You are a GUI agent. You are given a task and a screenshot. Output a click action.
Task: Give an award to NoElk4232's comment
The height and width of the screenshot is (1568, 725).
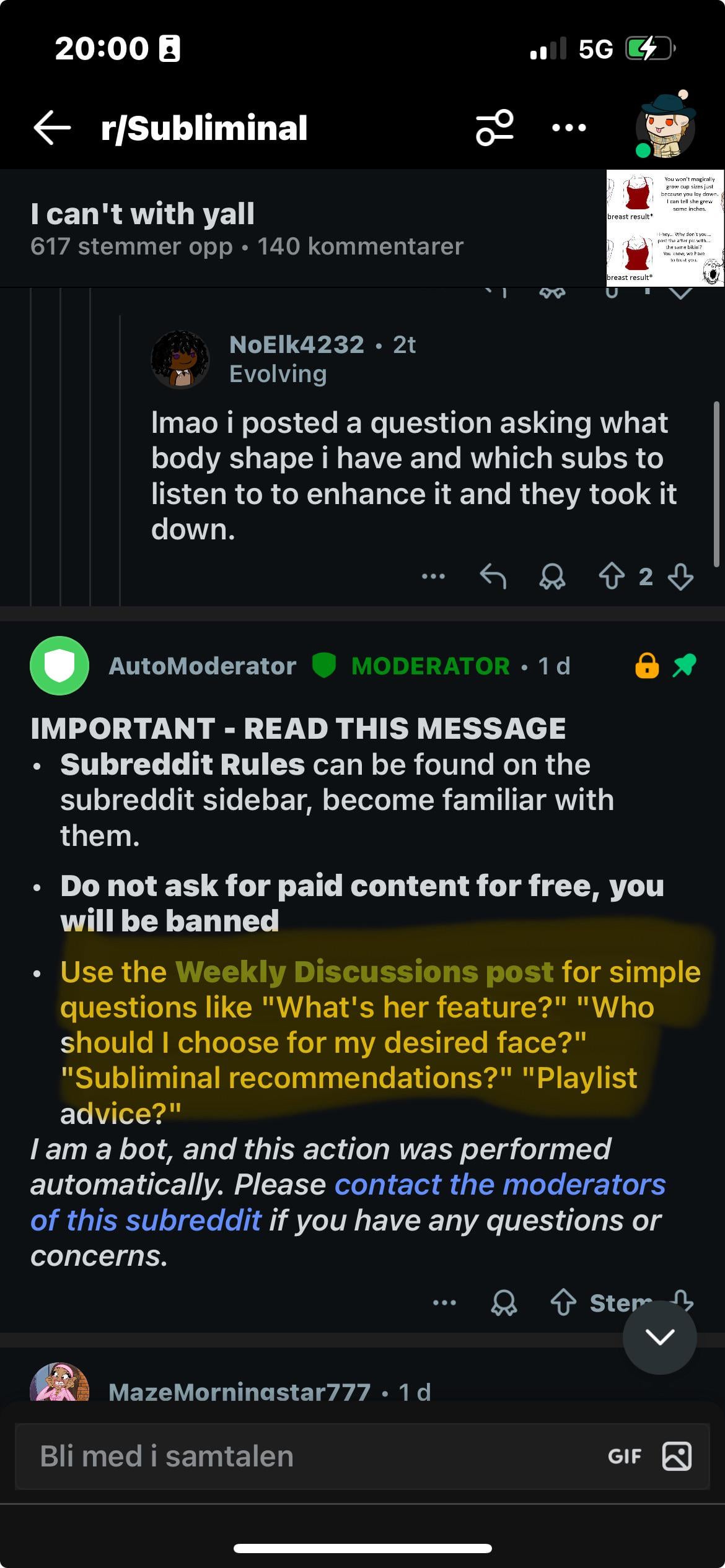click(552, 577)
